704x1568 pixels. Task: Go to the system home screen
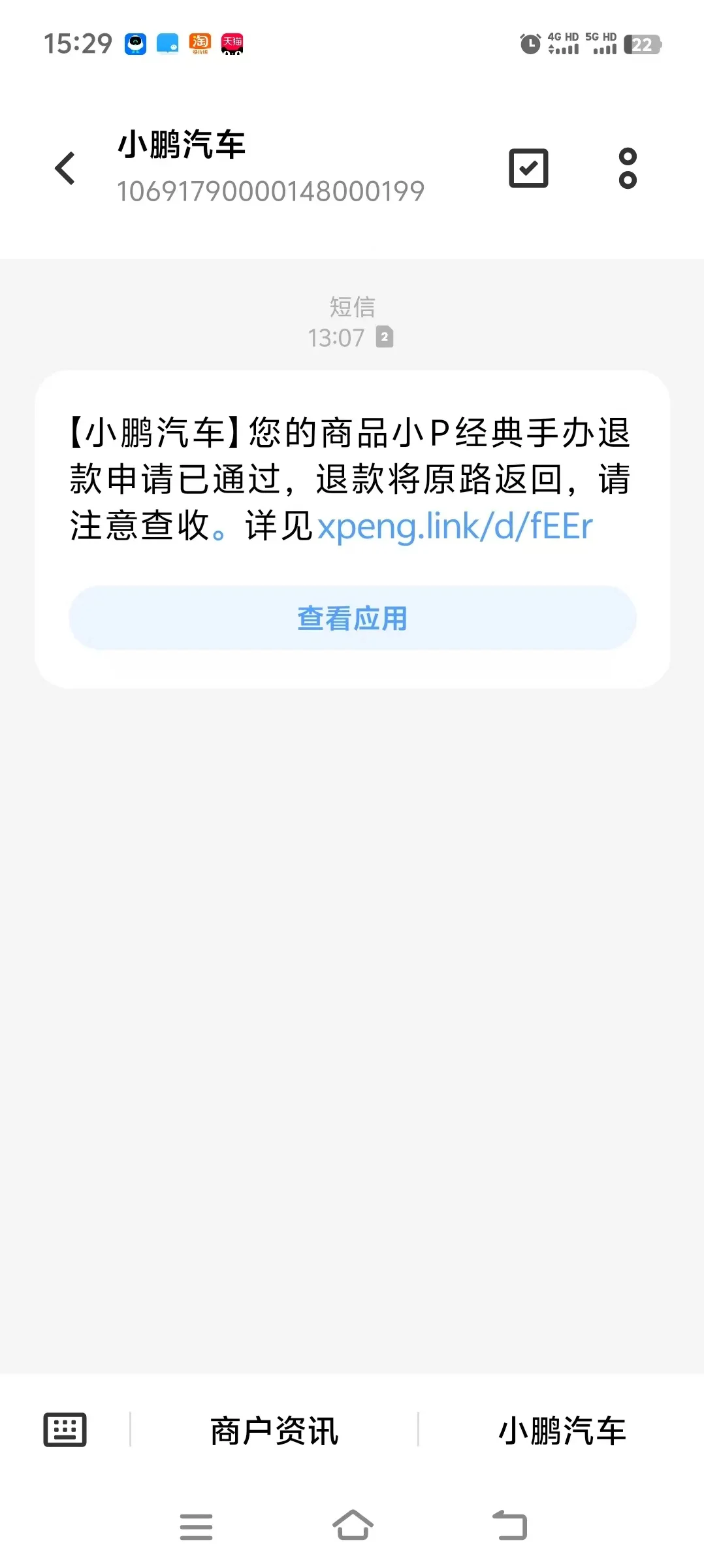(x=353, y=1525)
